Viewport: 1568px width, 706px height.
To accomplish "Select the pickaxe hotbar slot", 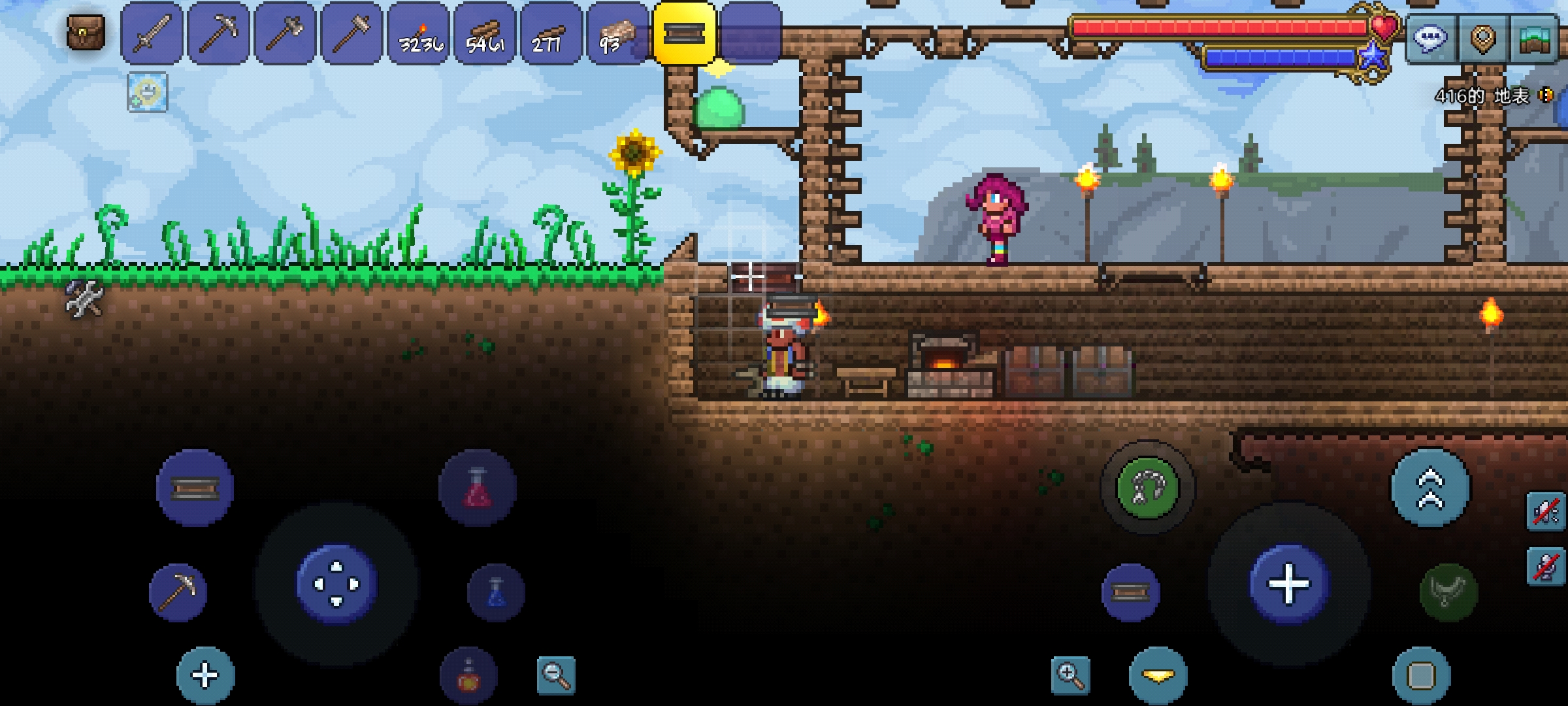I will (218, 33).
